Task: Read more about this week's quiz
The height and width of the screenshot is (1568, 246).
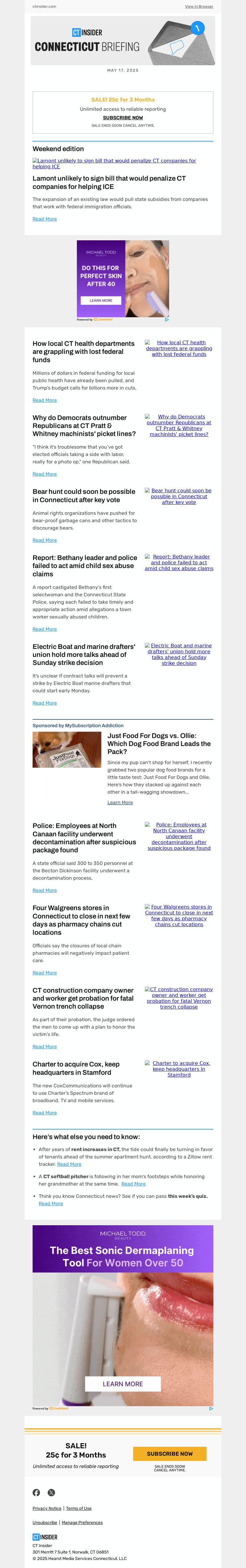Action: tap(50, 1203)
